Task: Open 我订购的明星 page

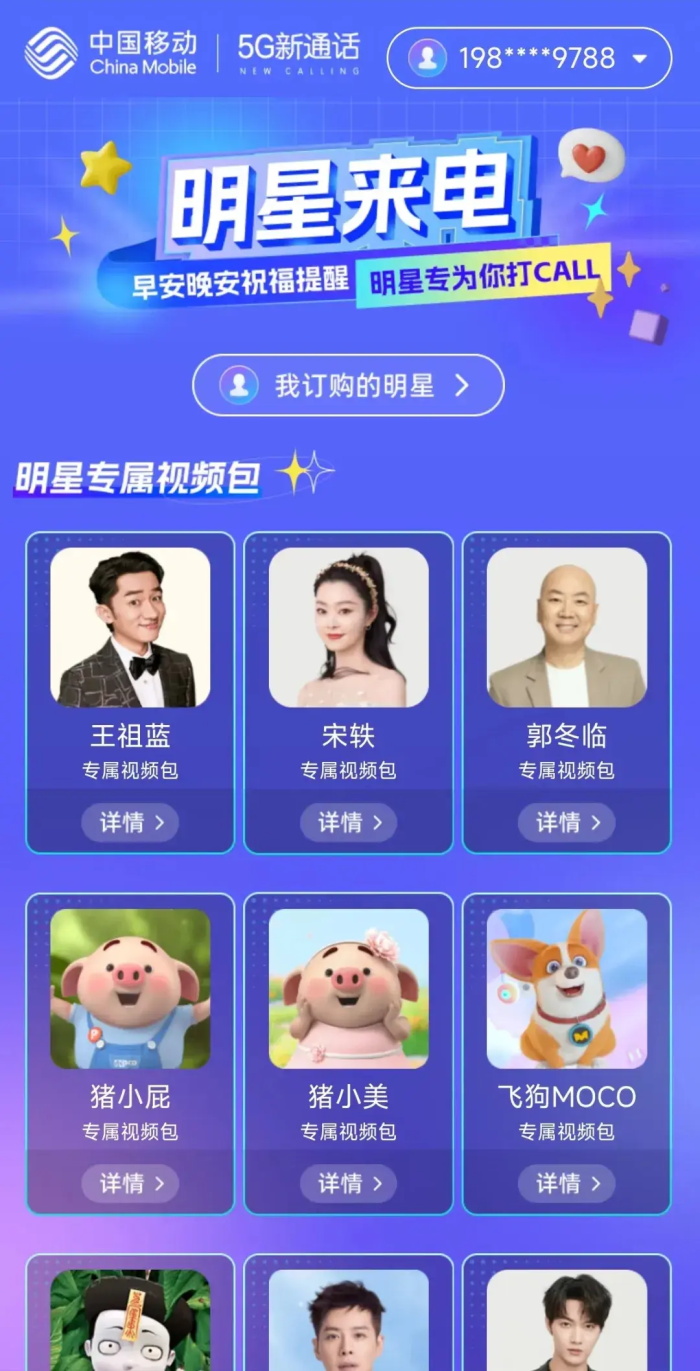Action: click(348, 385)
